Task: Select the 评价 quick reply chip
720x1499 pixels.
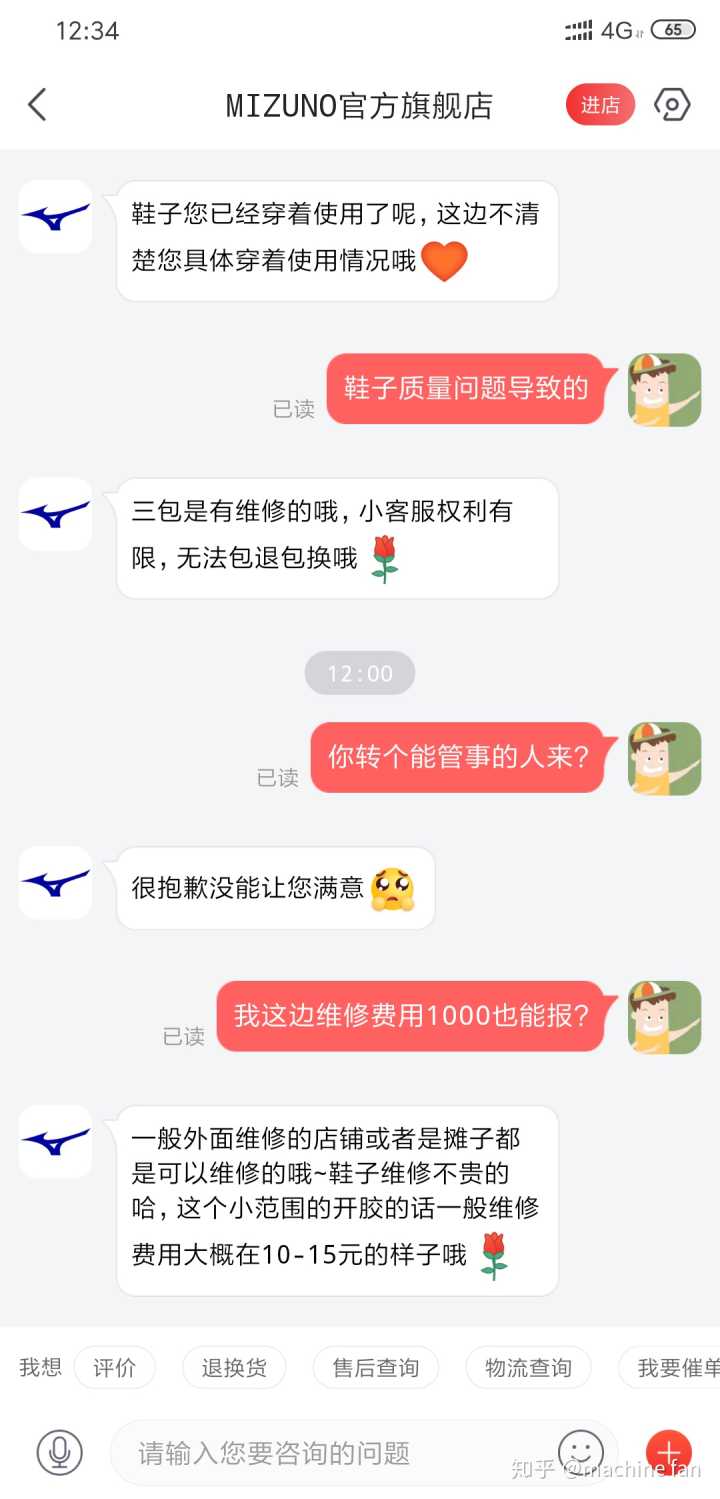Action: coord(114,1367)
